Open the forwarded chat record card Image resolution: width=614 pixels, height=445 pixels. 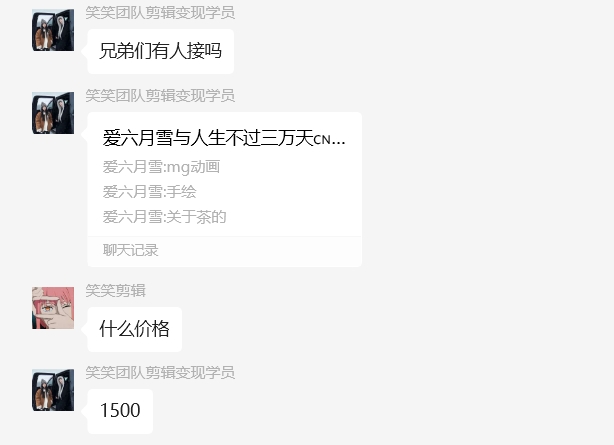pos(224,189)
